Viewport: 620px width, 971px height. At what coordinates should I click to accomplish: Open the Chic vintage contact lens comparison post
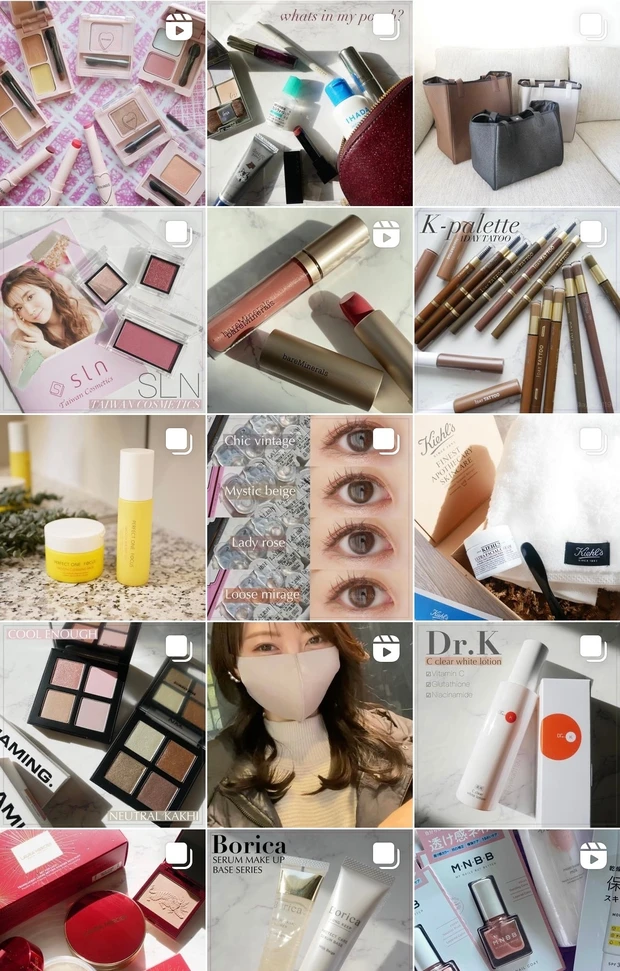pos(310,517)
